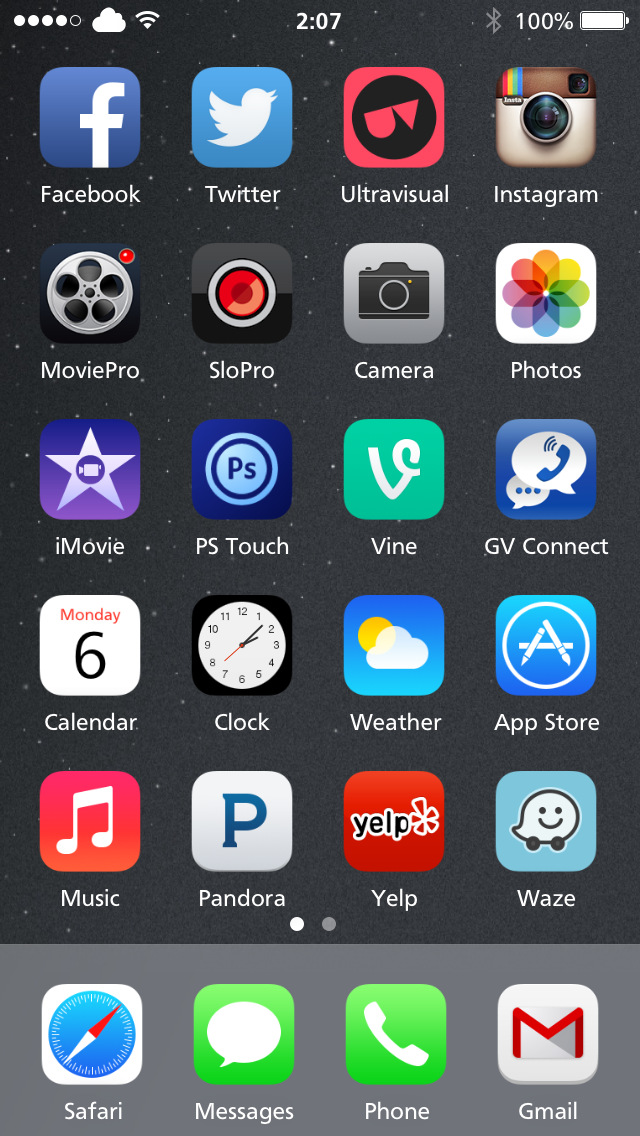Open Waze

pyautogui.click(x=546, y=822)
